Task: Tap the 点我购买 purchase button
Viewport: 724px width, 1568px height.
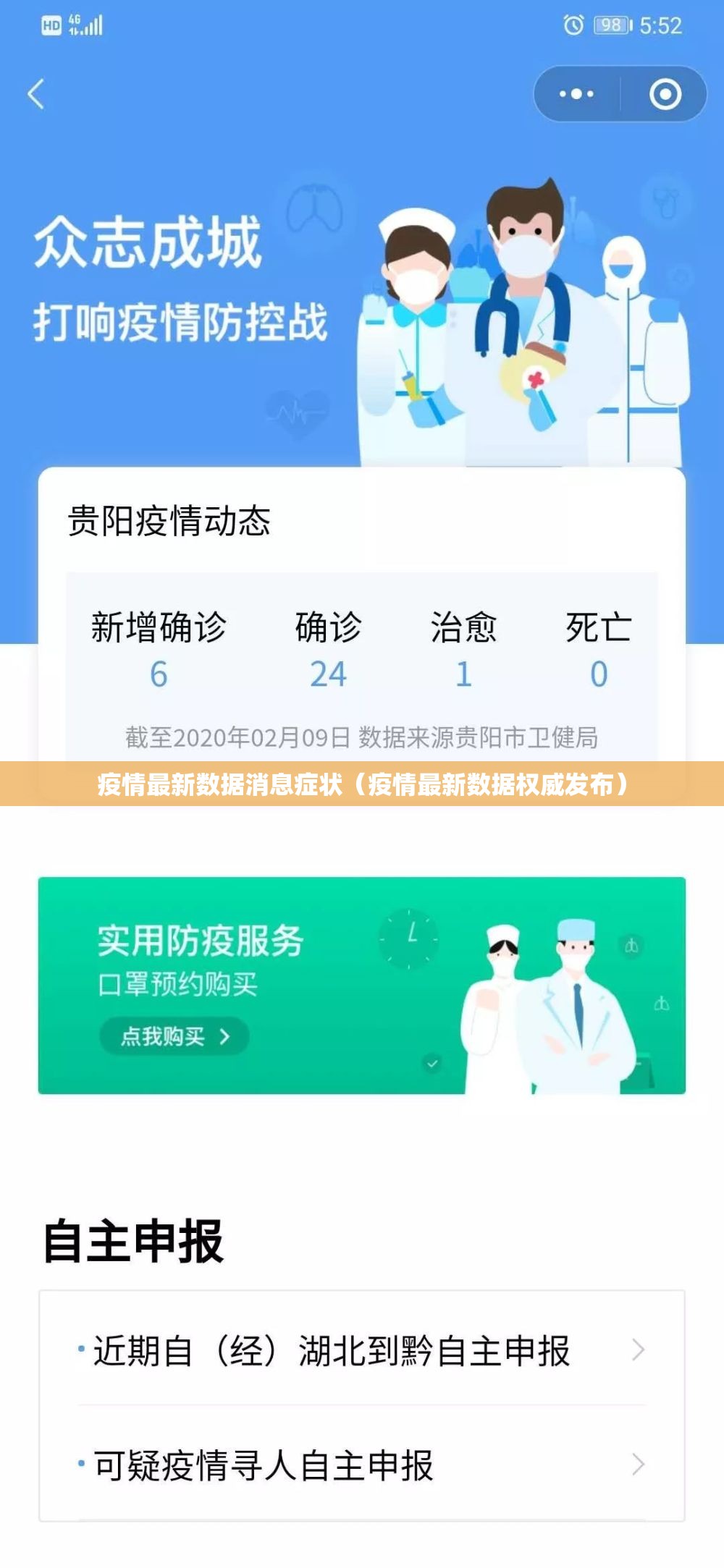Action: (x=172, y=1037)
